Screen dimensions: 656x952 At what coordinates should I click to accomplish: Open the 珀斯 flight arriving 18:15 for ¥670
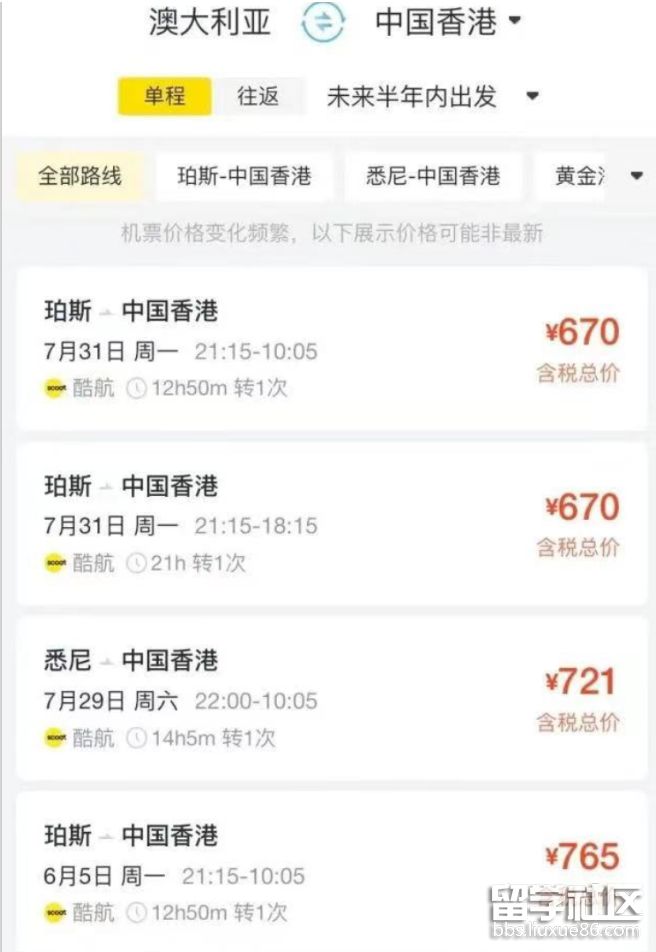(330, 524)
